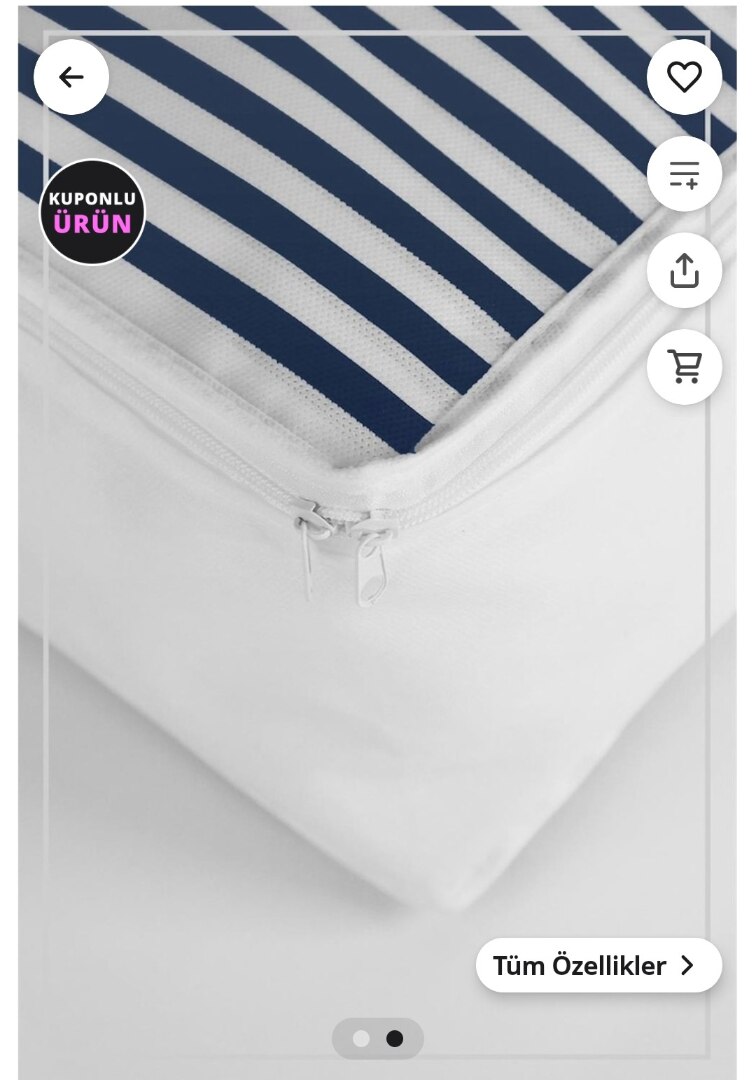Viewport: 756px width, 1080px height.
Task: Open Tüm Özellikler details
Action: click(x=598, y=965)
